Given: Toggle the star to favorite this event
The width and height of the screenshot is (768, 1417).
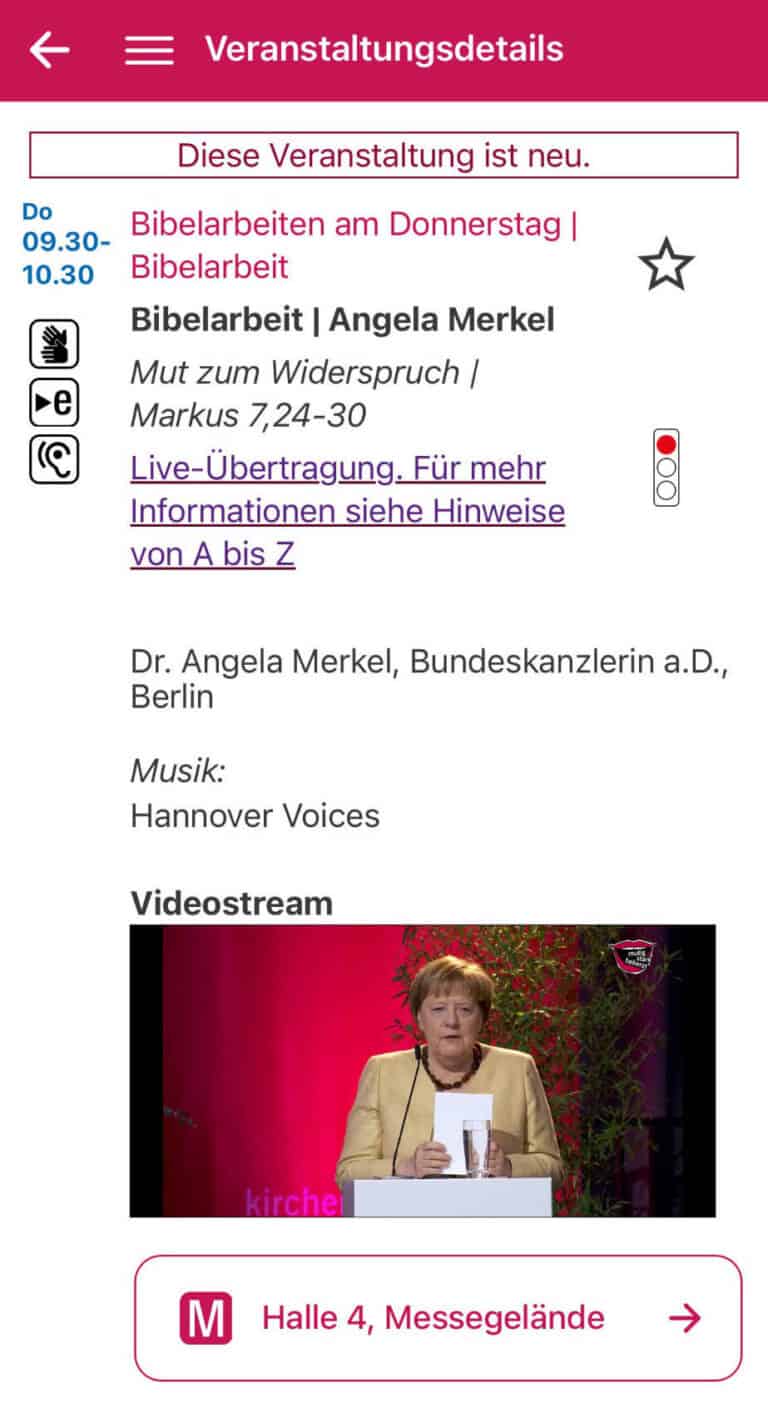Looking at the screenshot, I should (665, 263).
